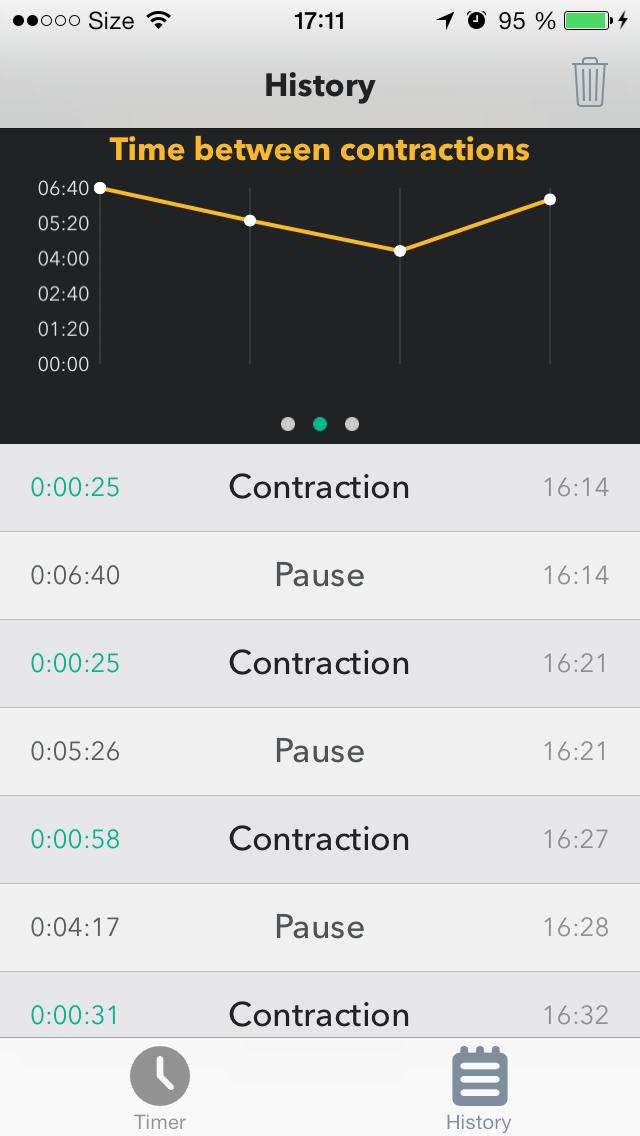
Task: Open the 0:06:40 Pause entry
Action: coord(320,576)
